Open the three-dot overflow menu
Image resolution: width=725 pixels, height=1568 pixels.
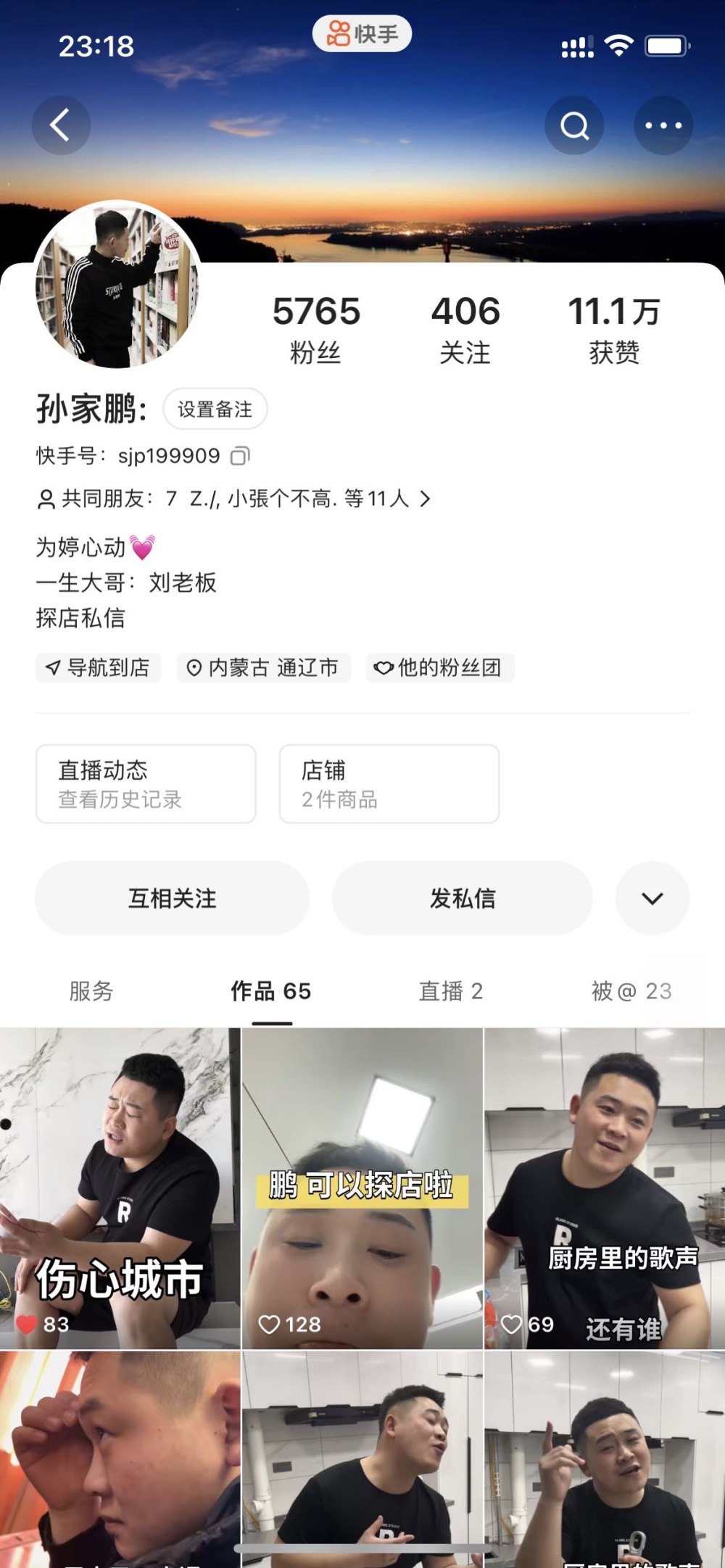[663, 125]
